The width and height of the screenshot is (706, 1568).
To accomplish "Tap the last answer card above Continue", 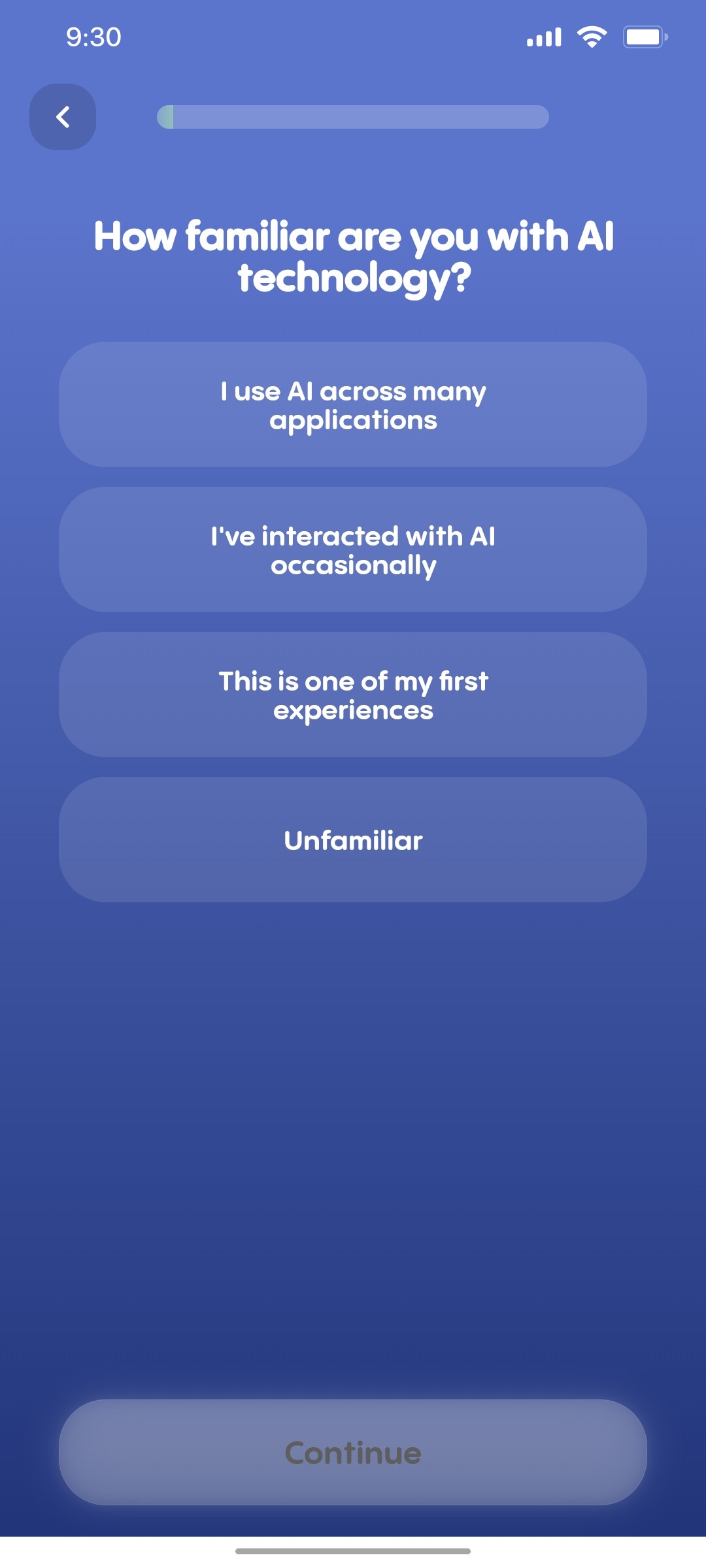I will pyautogui.click(x=353, y=841).
